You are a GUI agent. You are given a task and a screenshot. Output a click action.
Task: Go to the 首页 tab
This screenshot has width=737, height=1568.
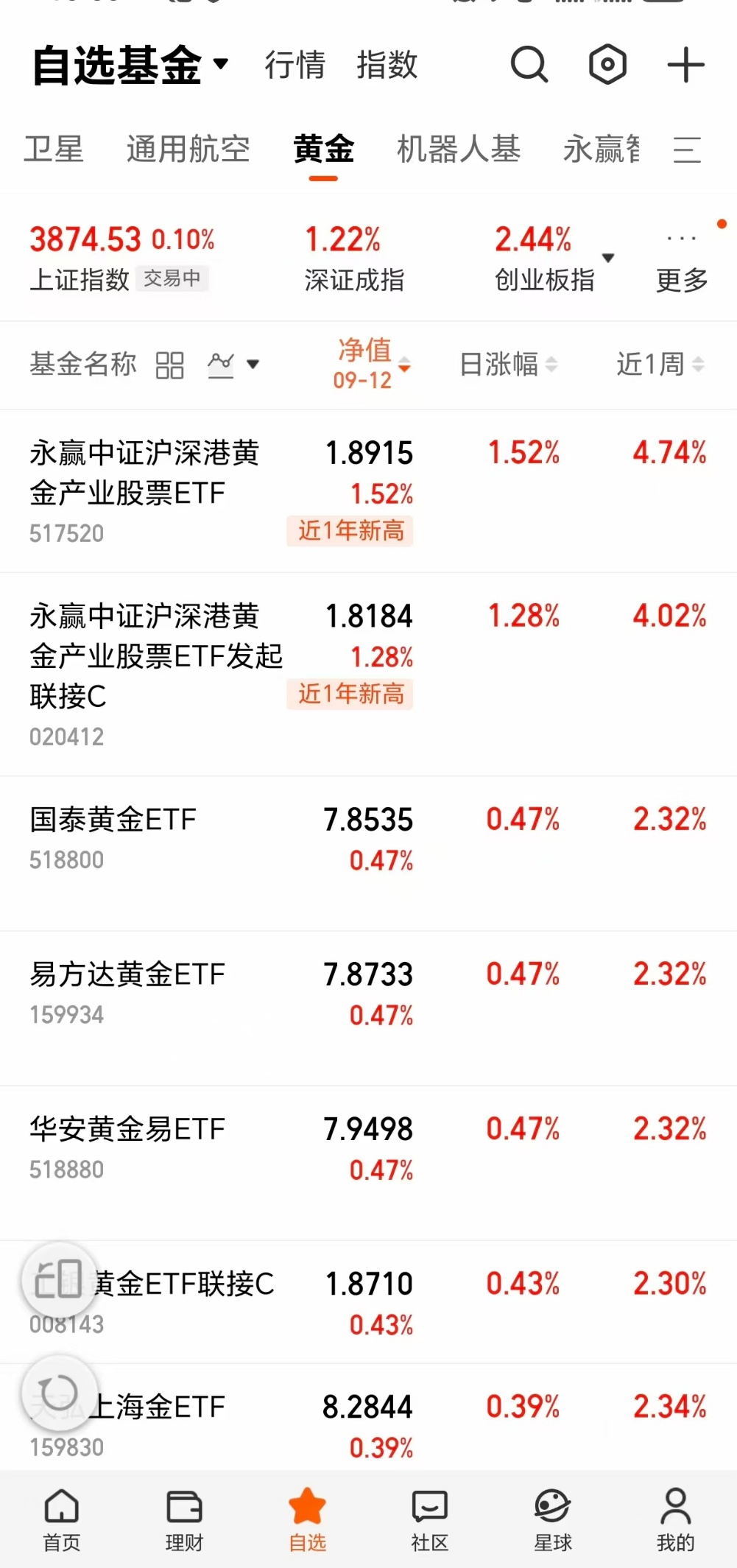[62, 1520]
